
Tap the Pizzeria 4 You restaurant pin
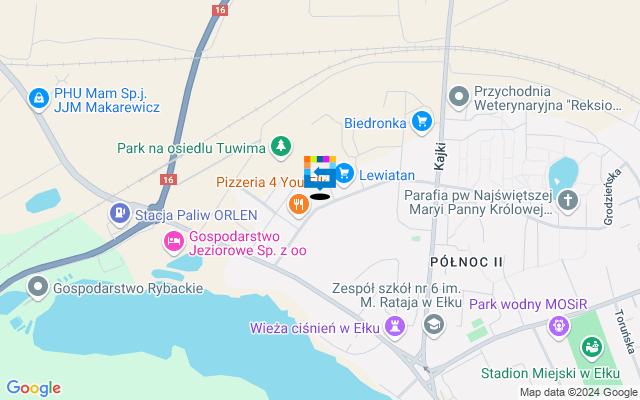click(297, 204)
